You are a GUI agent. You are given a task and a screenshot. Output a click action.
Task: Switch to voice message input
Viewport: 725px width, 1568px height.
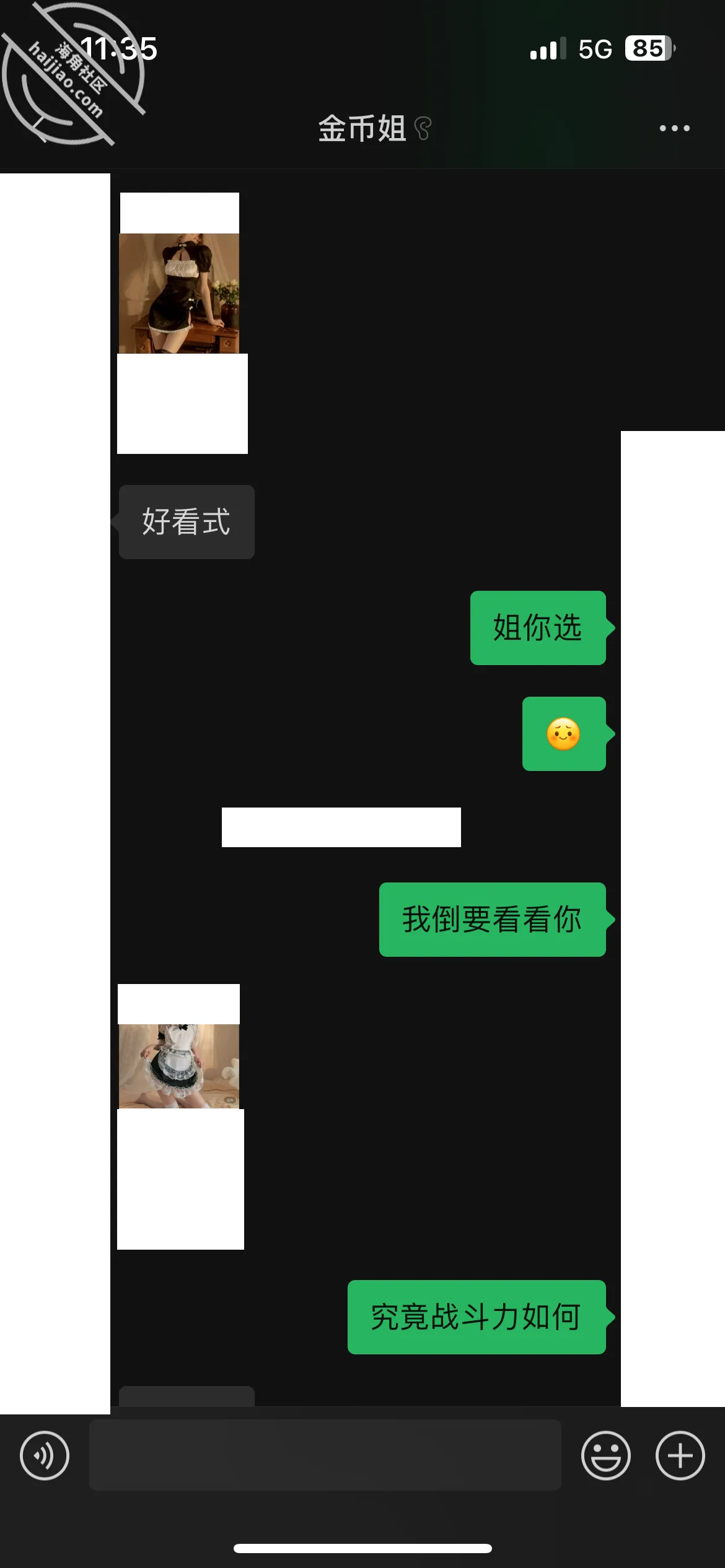(45, 1455)
